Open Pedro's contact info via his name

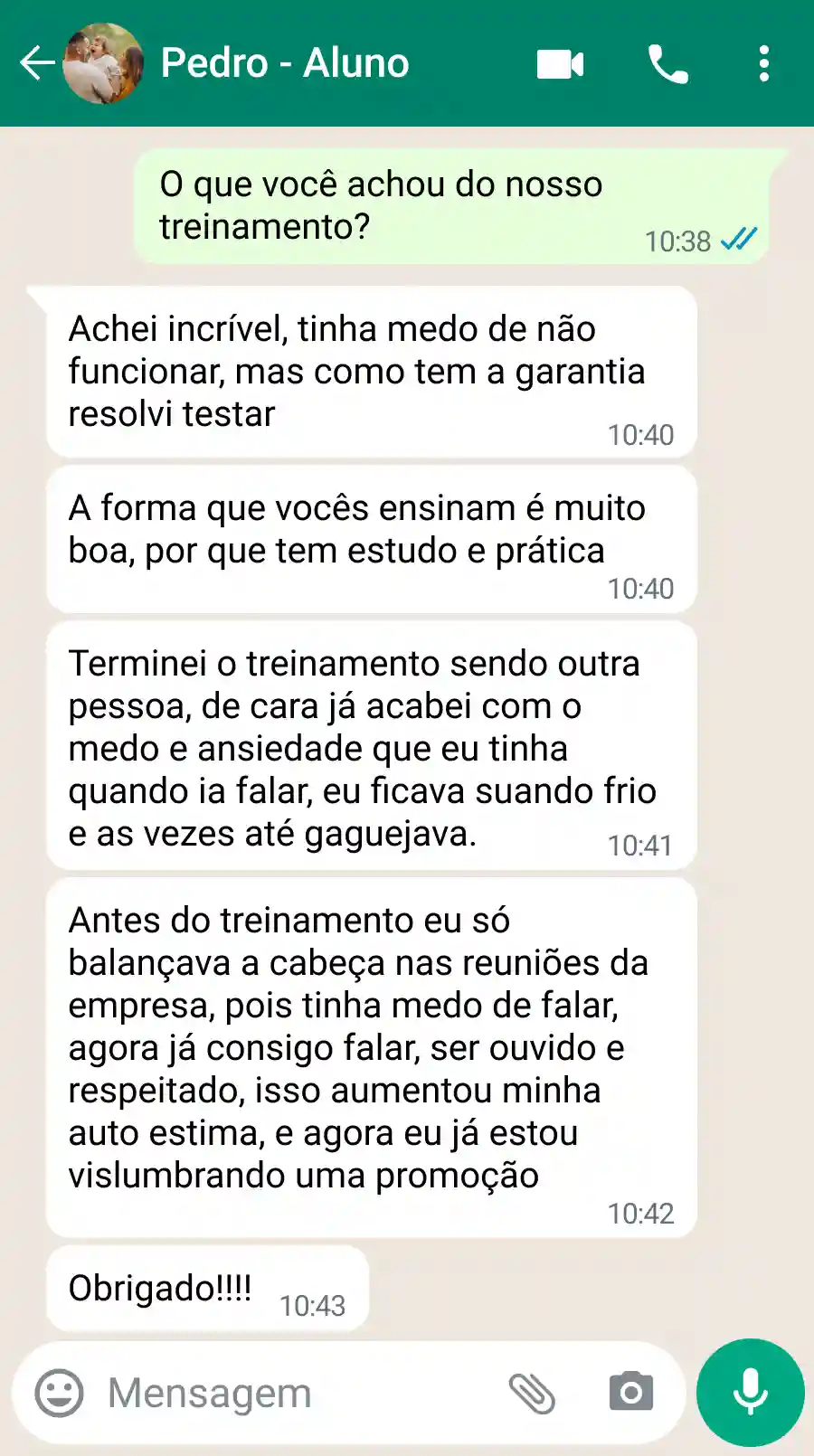tap(283, 63)
